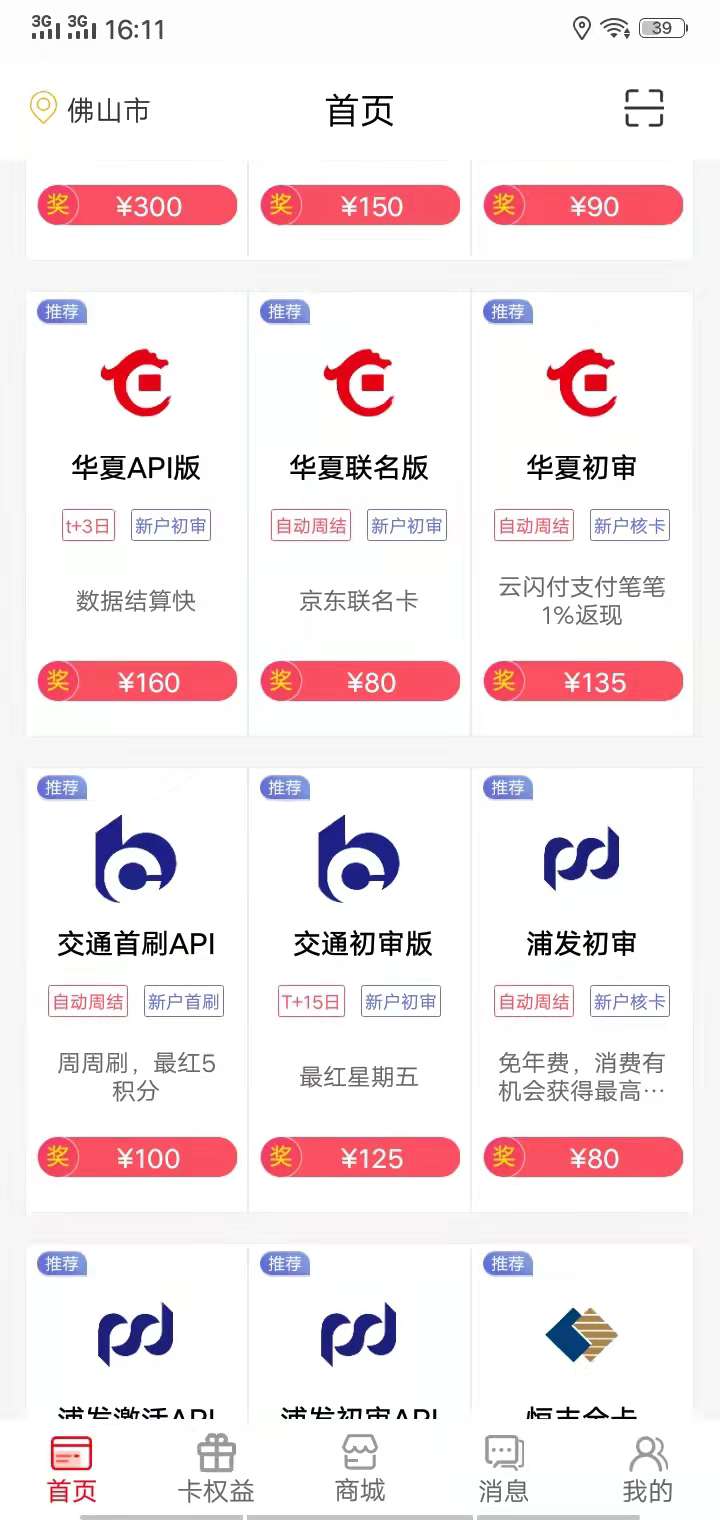The height and width of the screenshot is (1520, 720).
Task: Change the city from 佛山市
Action: [x=90, y=109]
